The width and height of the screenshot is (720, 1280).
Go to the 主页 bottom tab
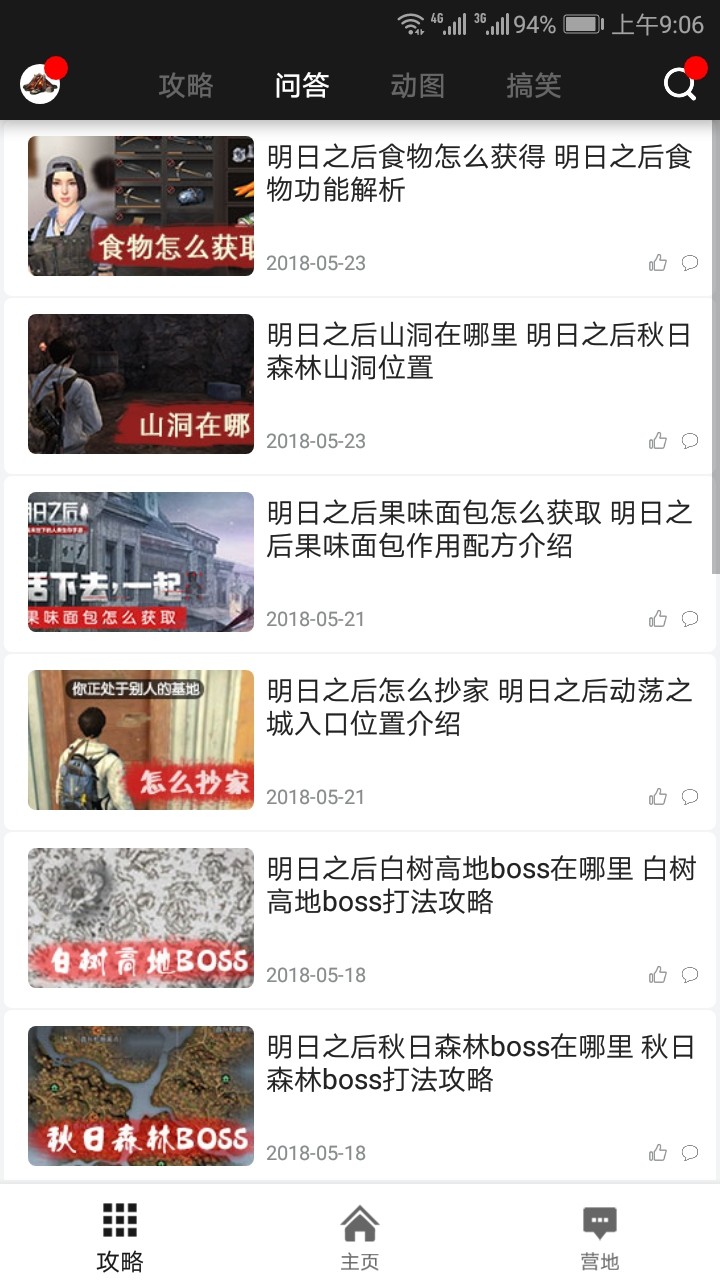point(360,1236)
